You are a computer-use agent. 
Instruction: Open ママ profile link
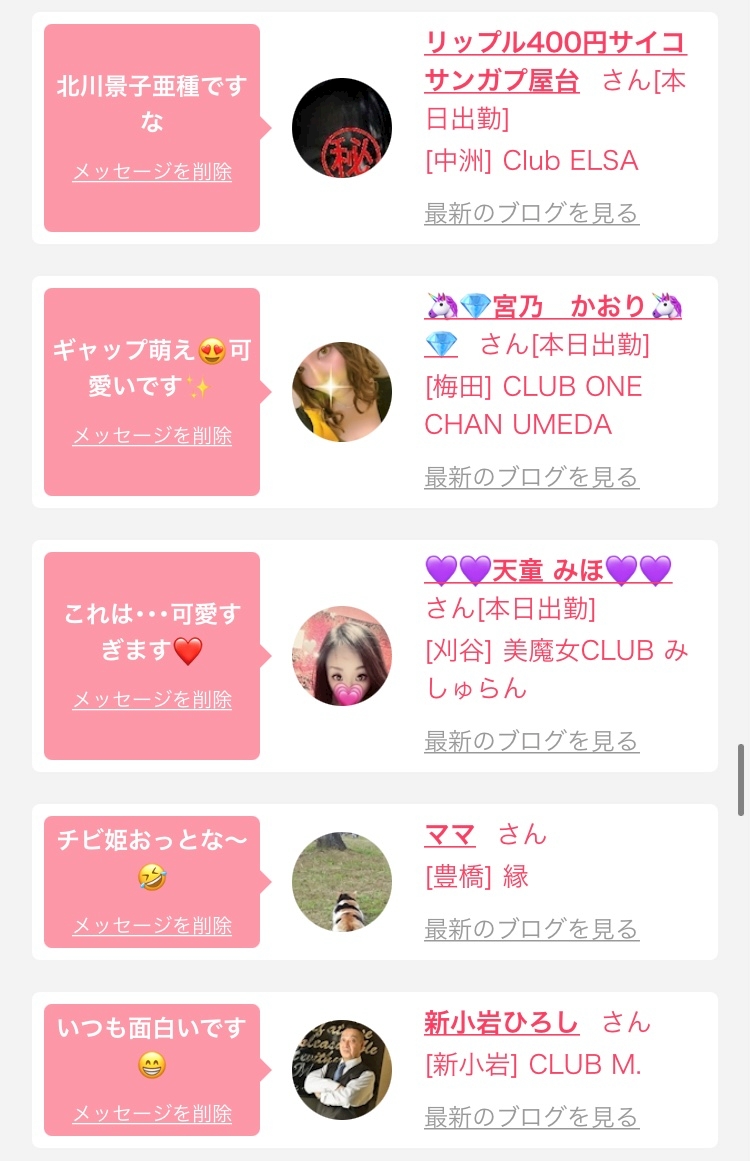click(450, 835)
